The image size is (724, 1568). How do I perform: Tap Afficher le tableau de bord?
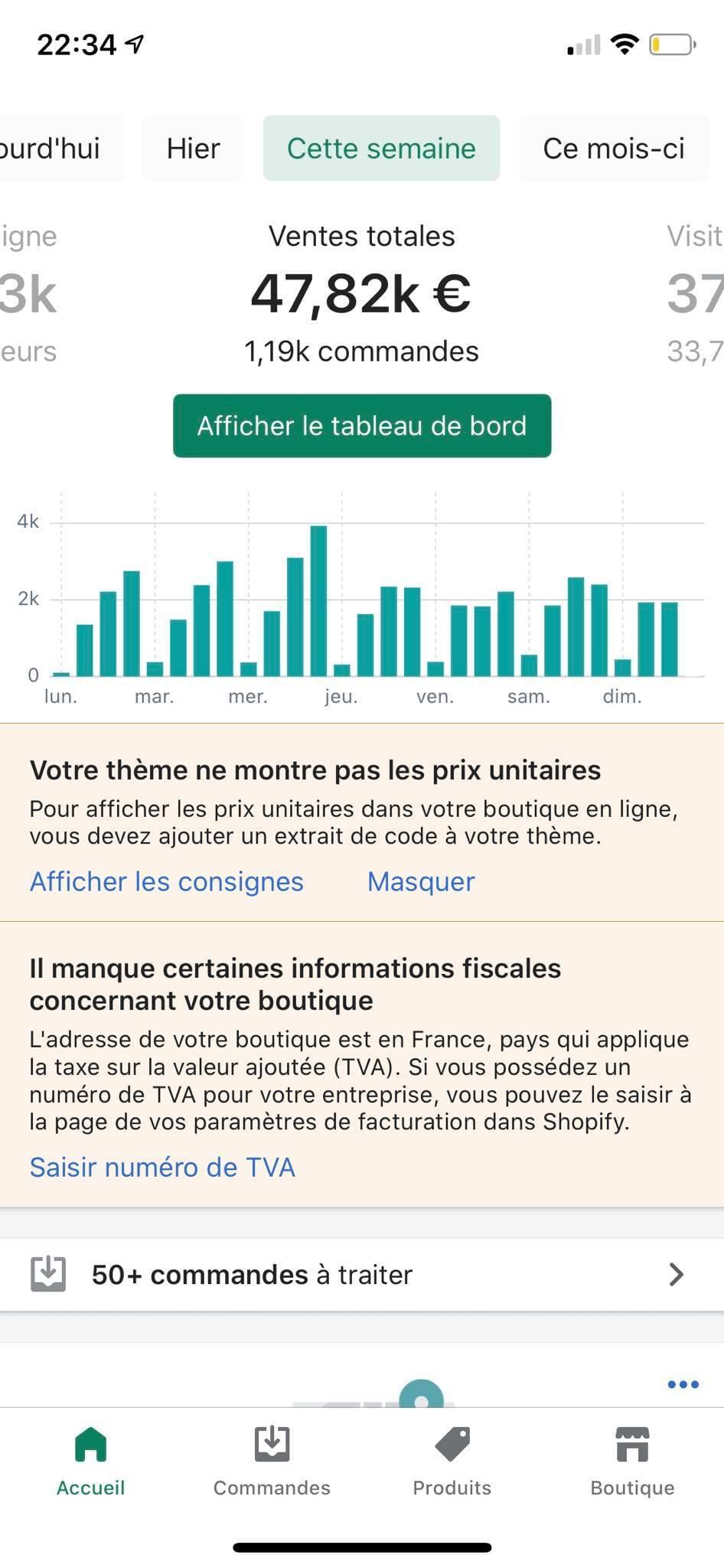[362, 426]
